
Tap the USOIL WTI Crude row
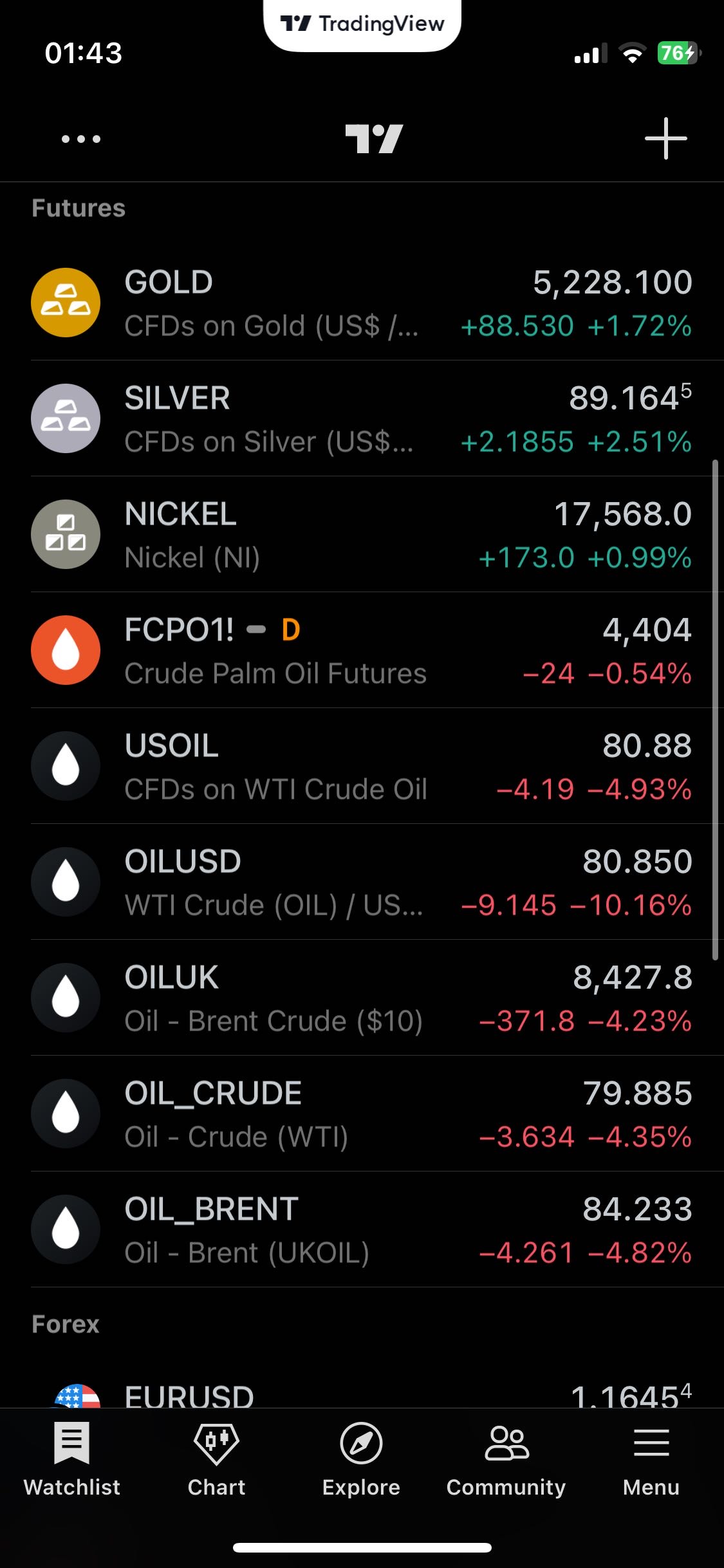[x=362, y=766]
